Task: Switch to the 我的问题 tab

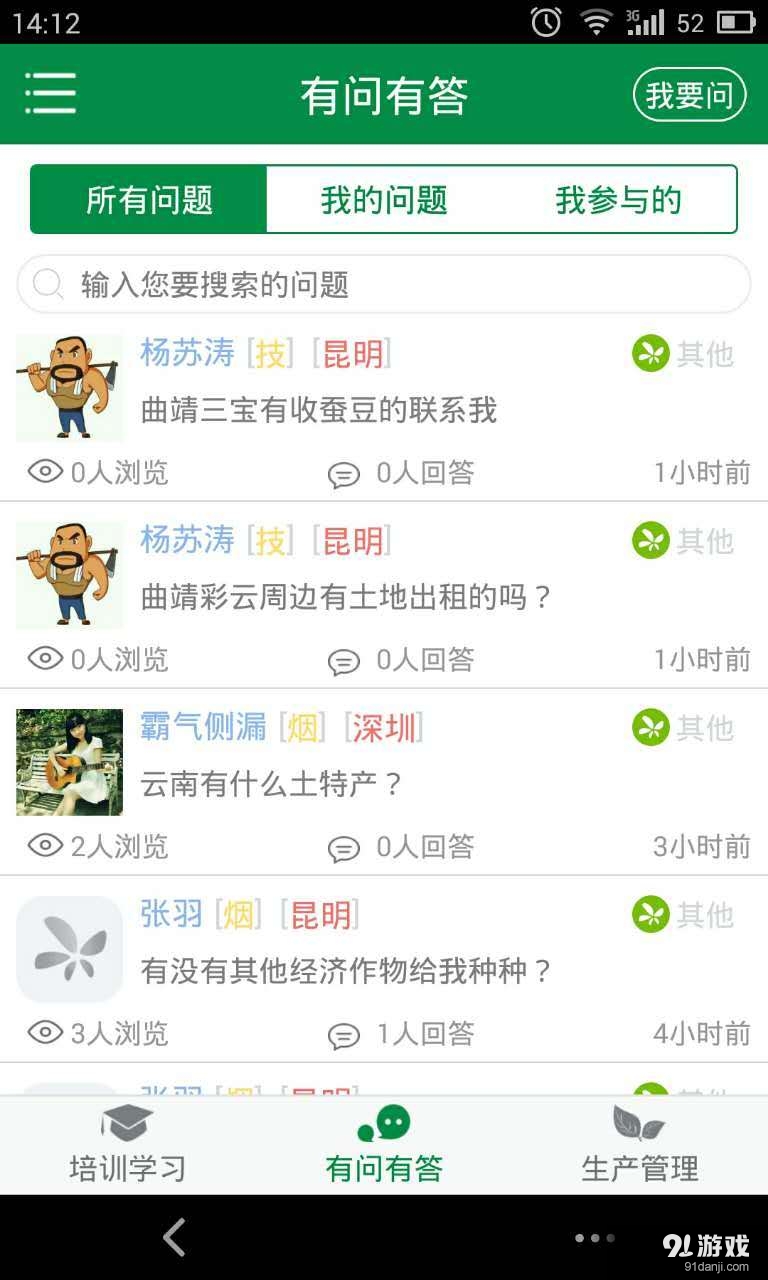Action: pos(384,200)
